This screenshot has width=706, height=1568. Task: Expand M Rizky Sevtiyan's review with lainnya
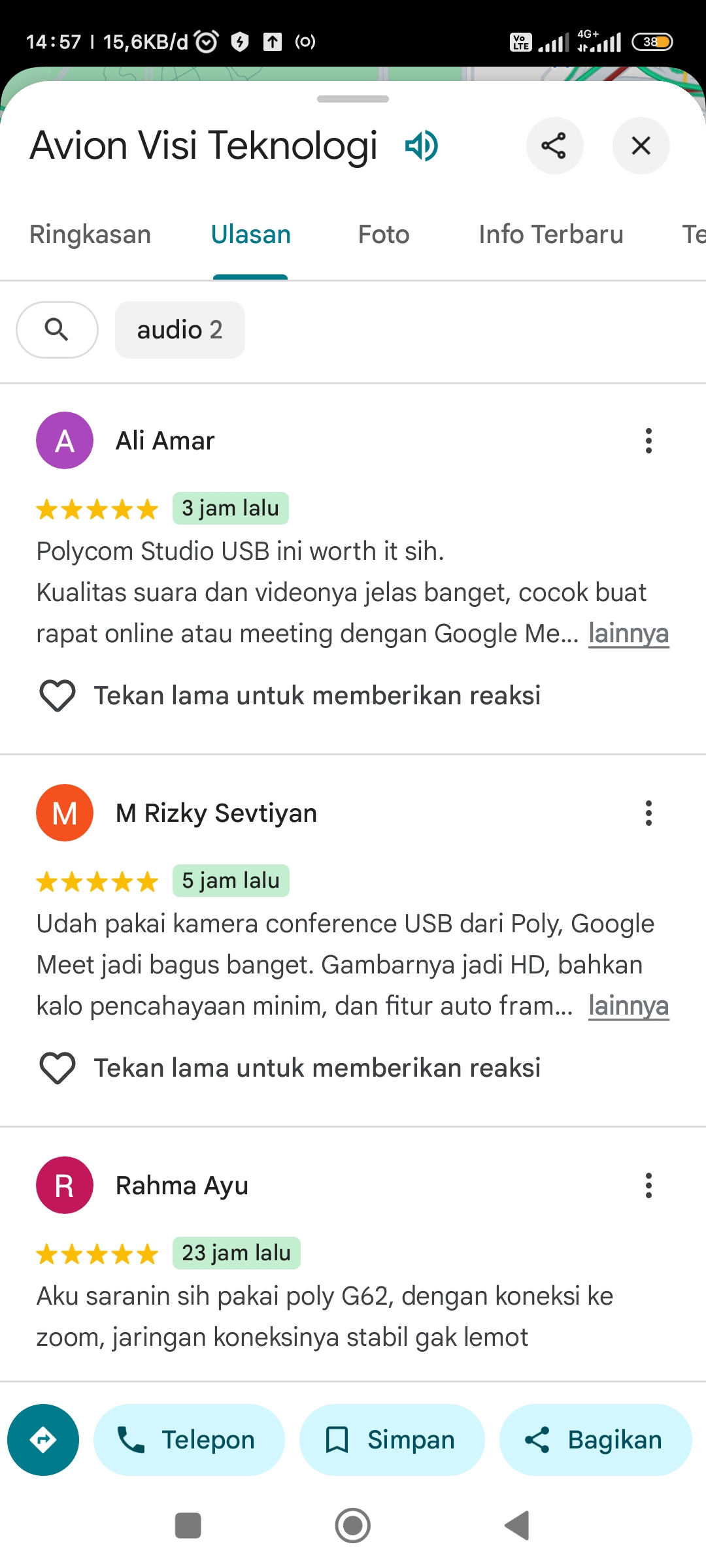[x=628, y=1005]
